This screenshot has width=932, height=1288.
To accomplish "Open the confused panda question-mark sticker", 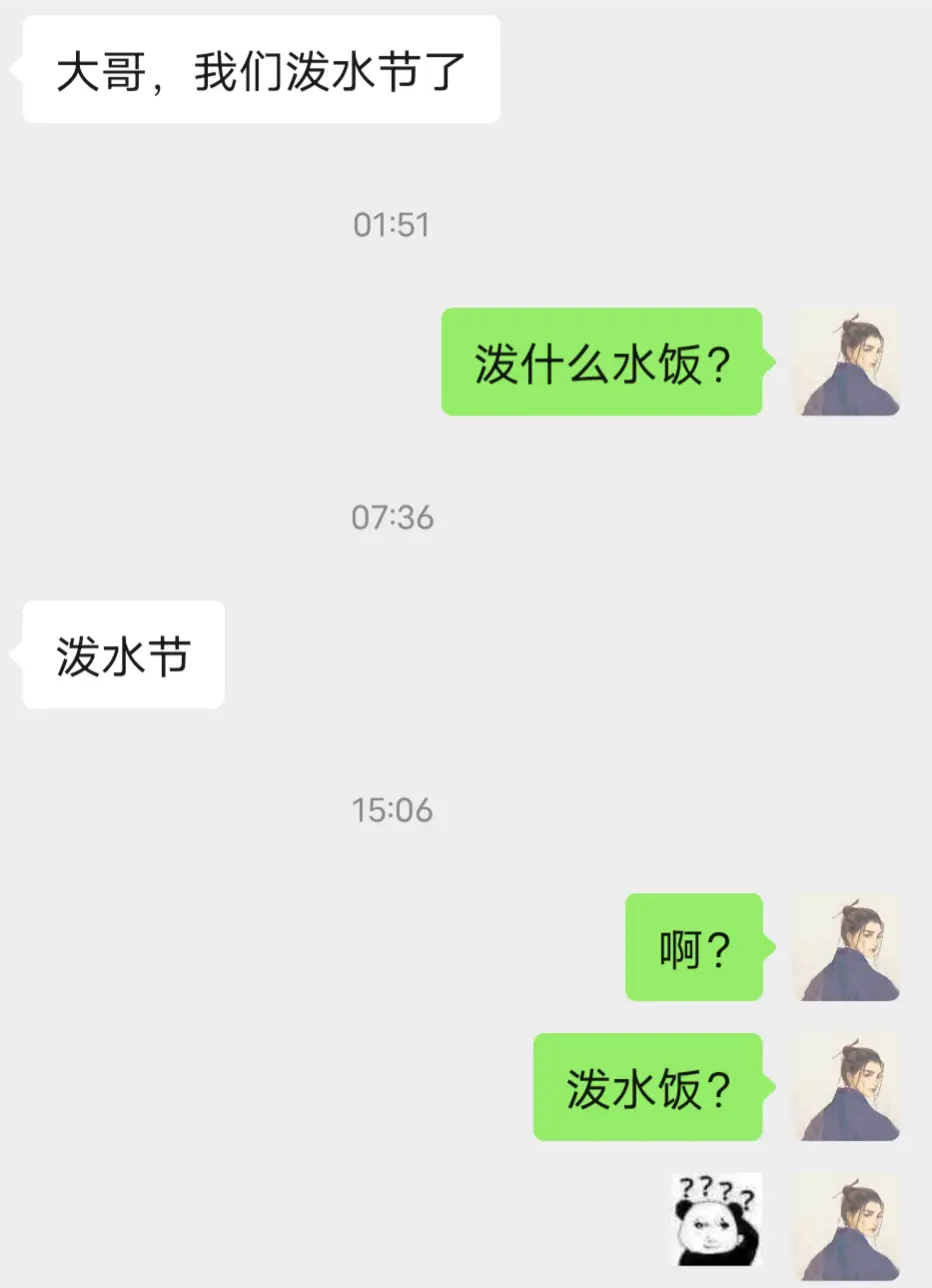I will [715, 1220].
